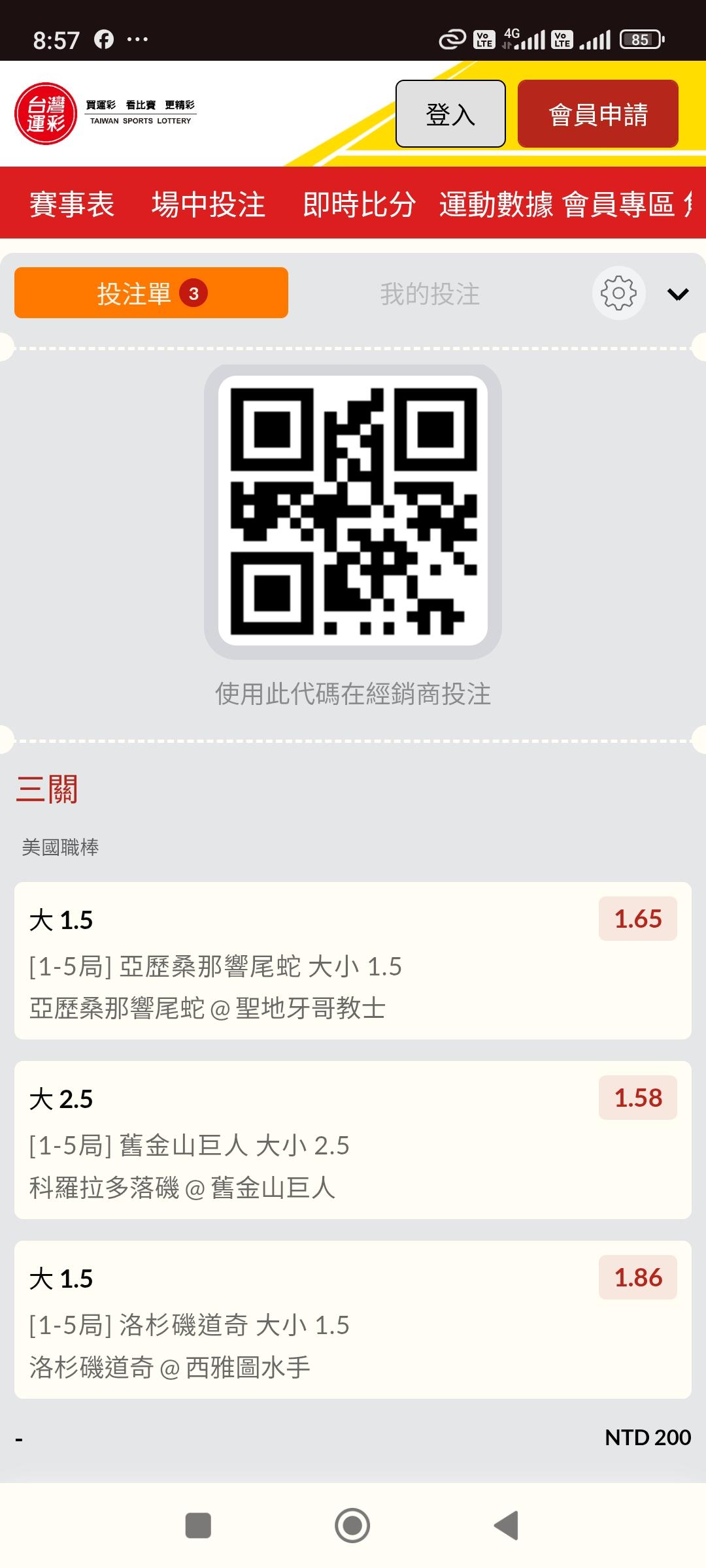Select the 投注單 bet slip tab
Screen dimensions: 706x1568
click(x=151, y=293)
